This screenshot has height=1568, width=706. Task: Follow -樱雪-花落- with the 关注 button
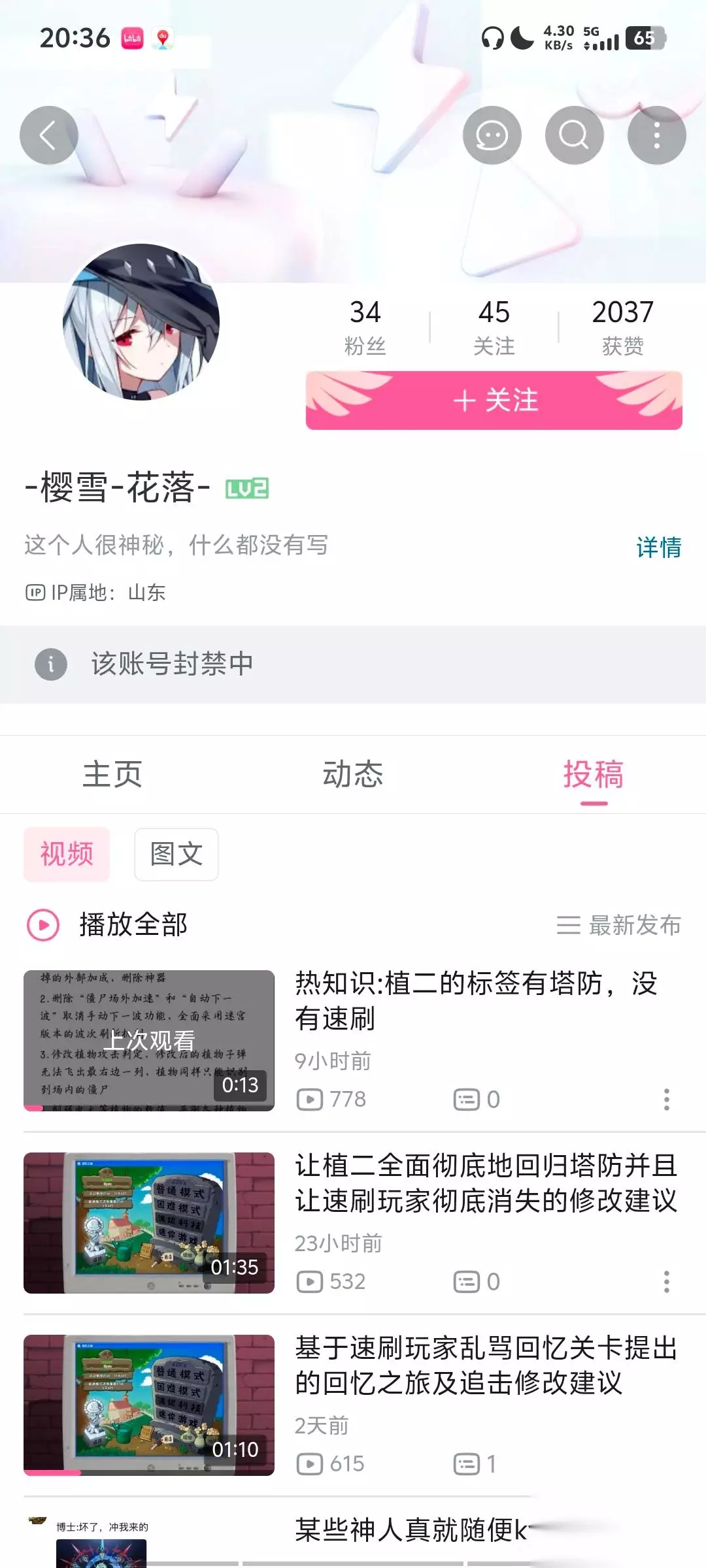click(494, 400)
